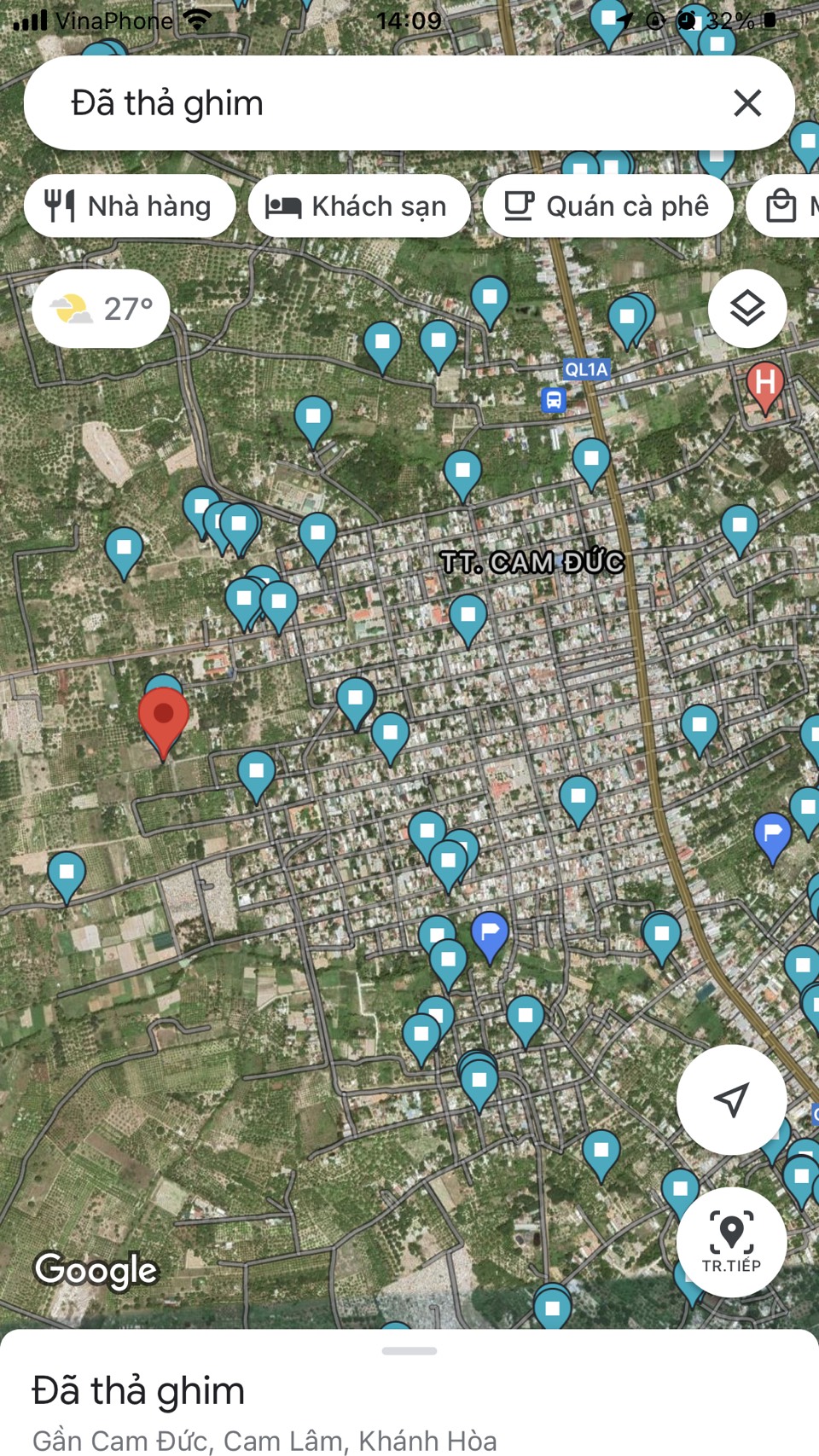Start TR.TIẾP live view
Viewport: 819px width, 1456px height.
(731, 1242)
